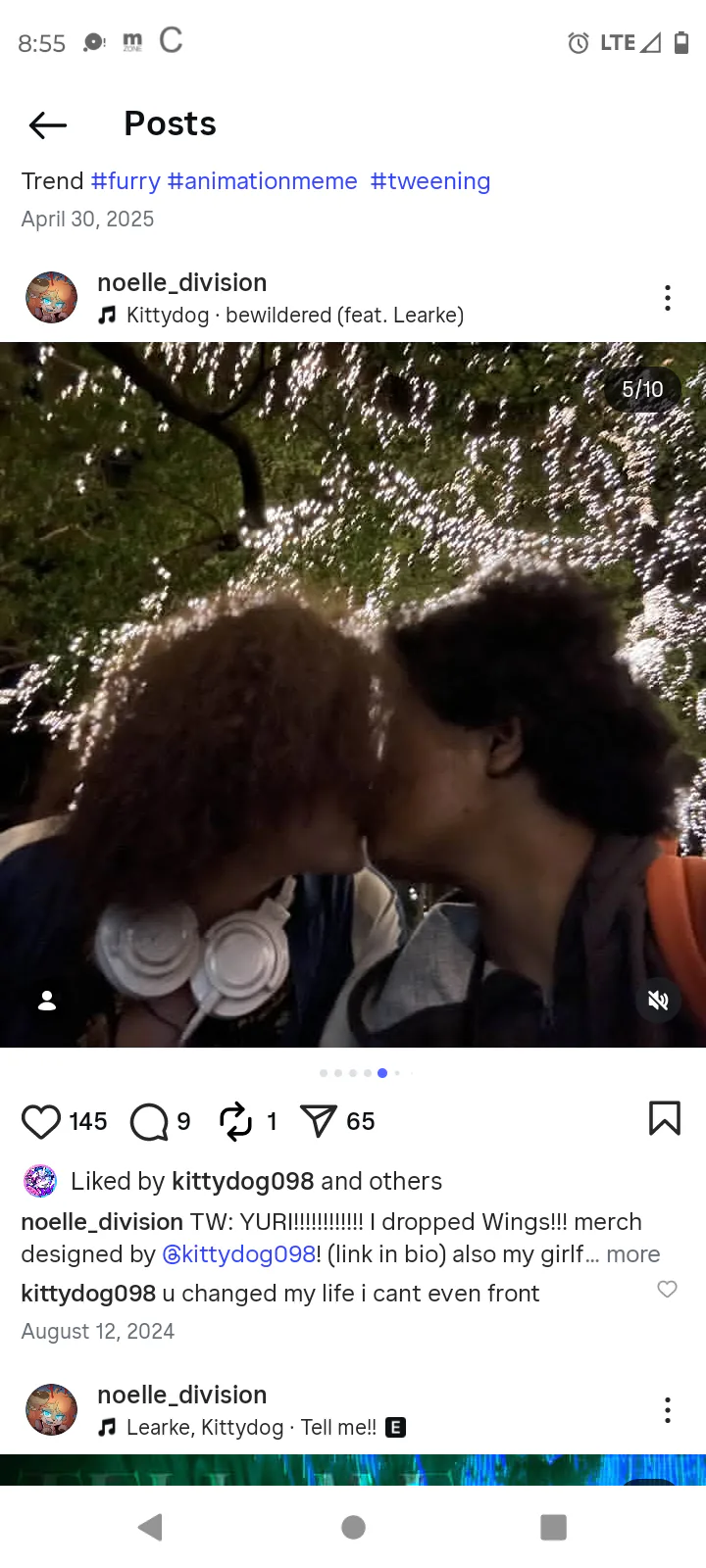This screenshot has width=706, height=1568.
Task: Unmute the post's audio
Action: click(x=658, y=1001)
